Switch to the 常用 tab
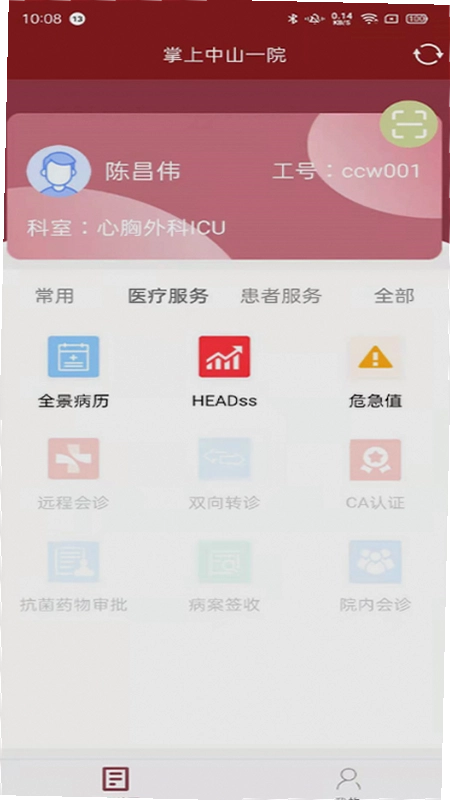 pyautogui.click(x=55, y=295)
